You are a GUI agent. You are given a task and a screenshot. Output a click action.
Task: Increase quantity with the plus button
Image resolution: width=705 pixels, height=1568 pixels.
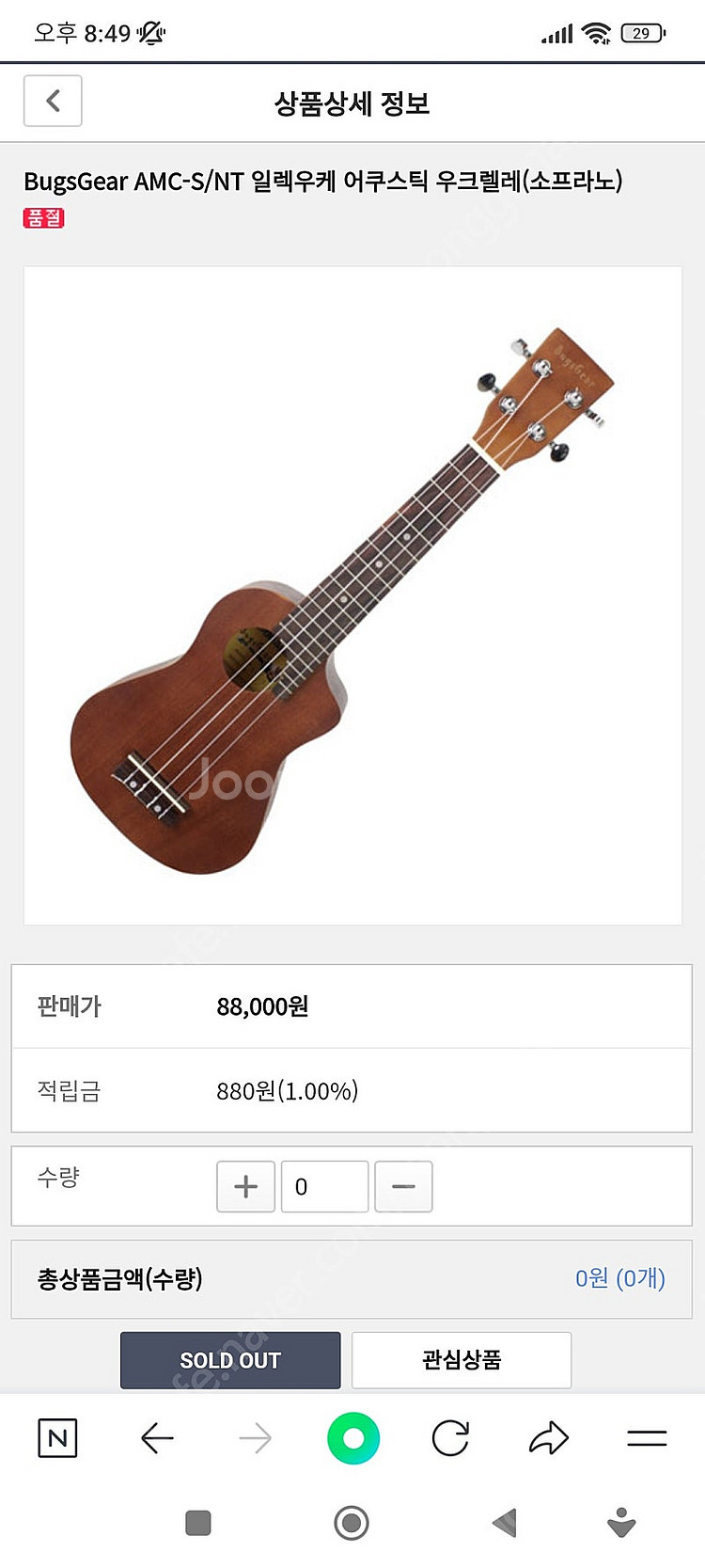tap(246, 1186)
